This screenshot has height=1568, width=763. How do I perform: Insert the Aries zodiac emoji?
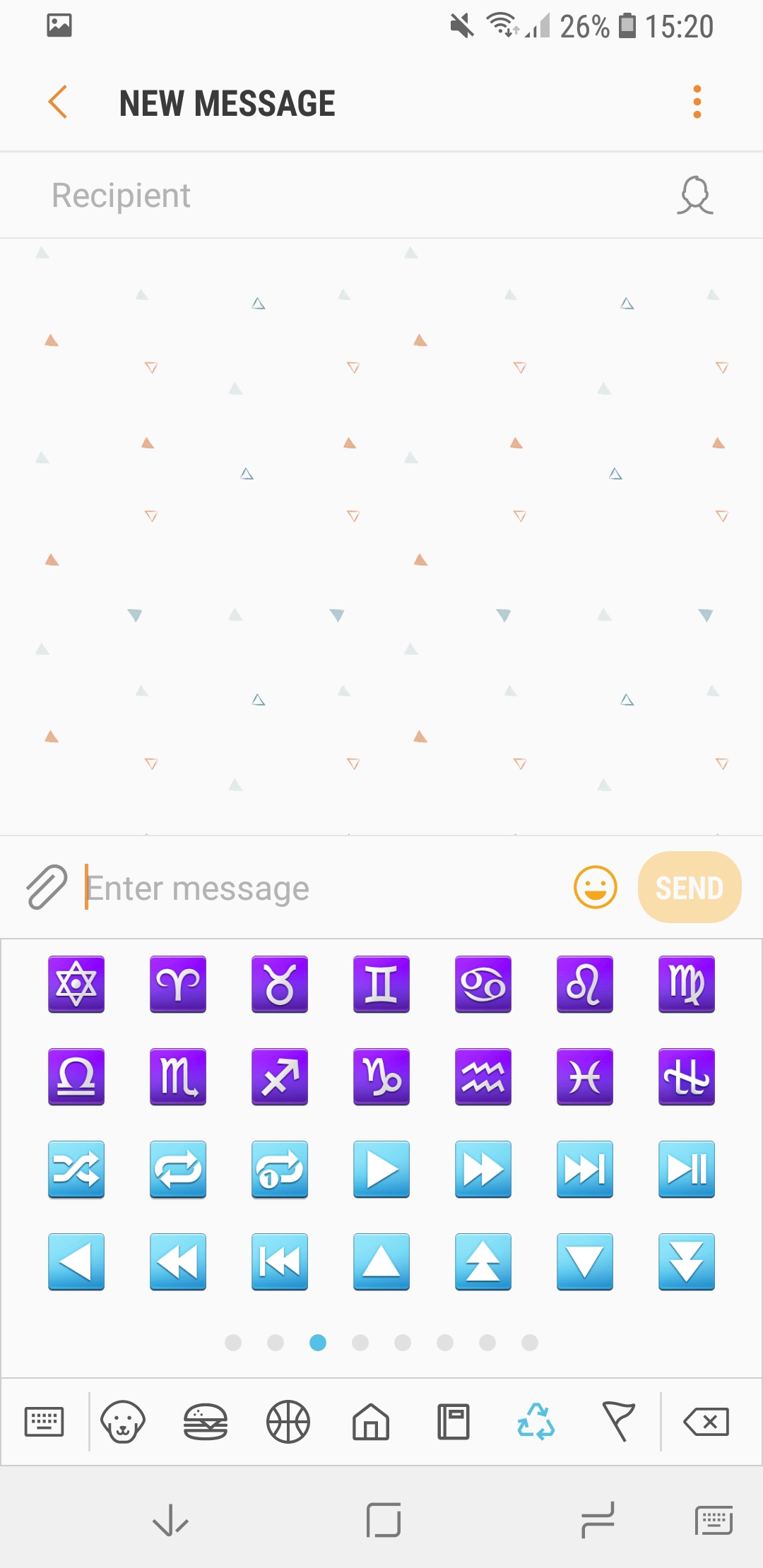tap(178, 984)
